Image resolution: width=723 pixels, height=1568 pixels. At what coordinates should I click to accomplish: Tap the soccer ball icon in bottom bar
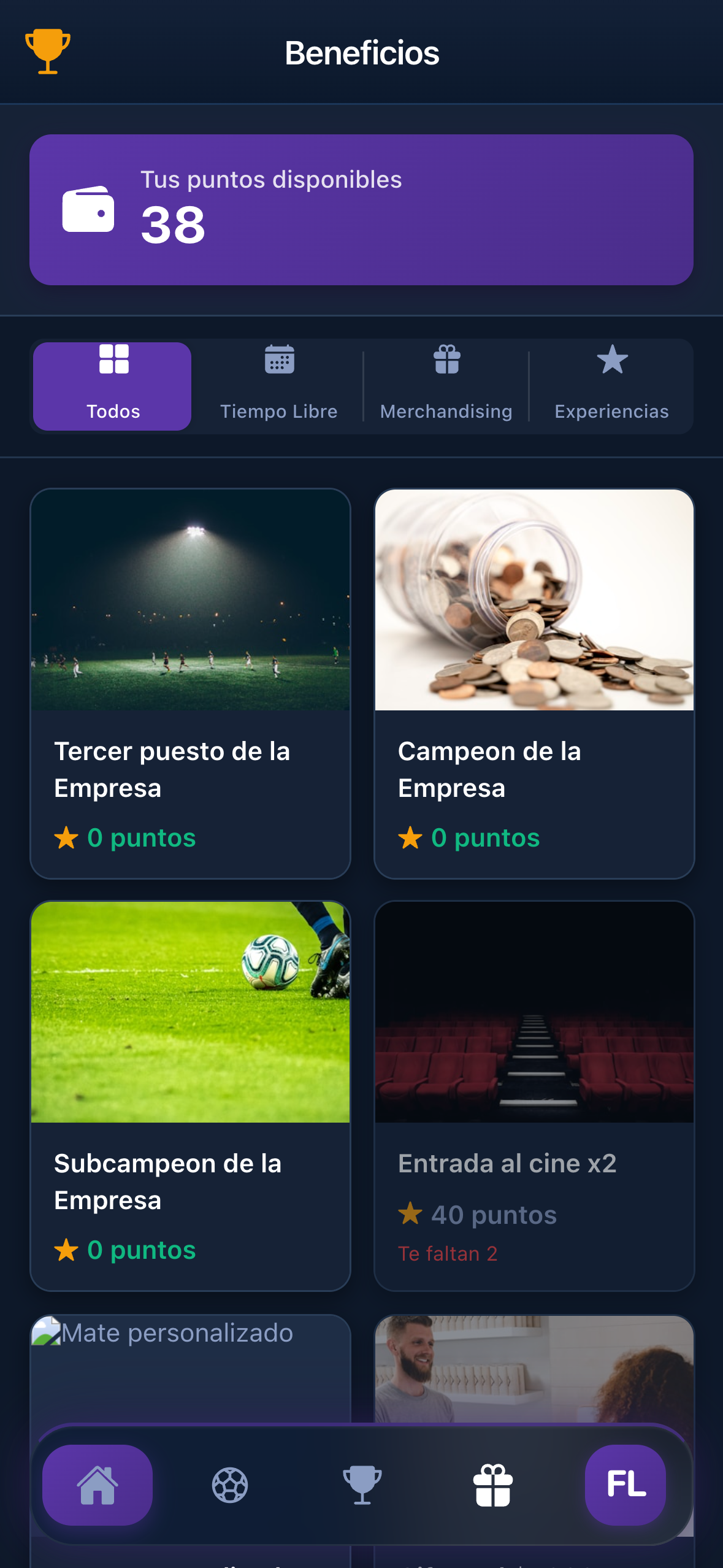[x=231, y=1486]
